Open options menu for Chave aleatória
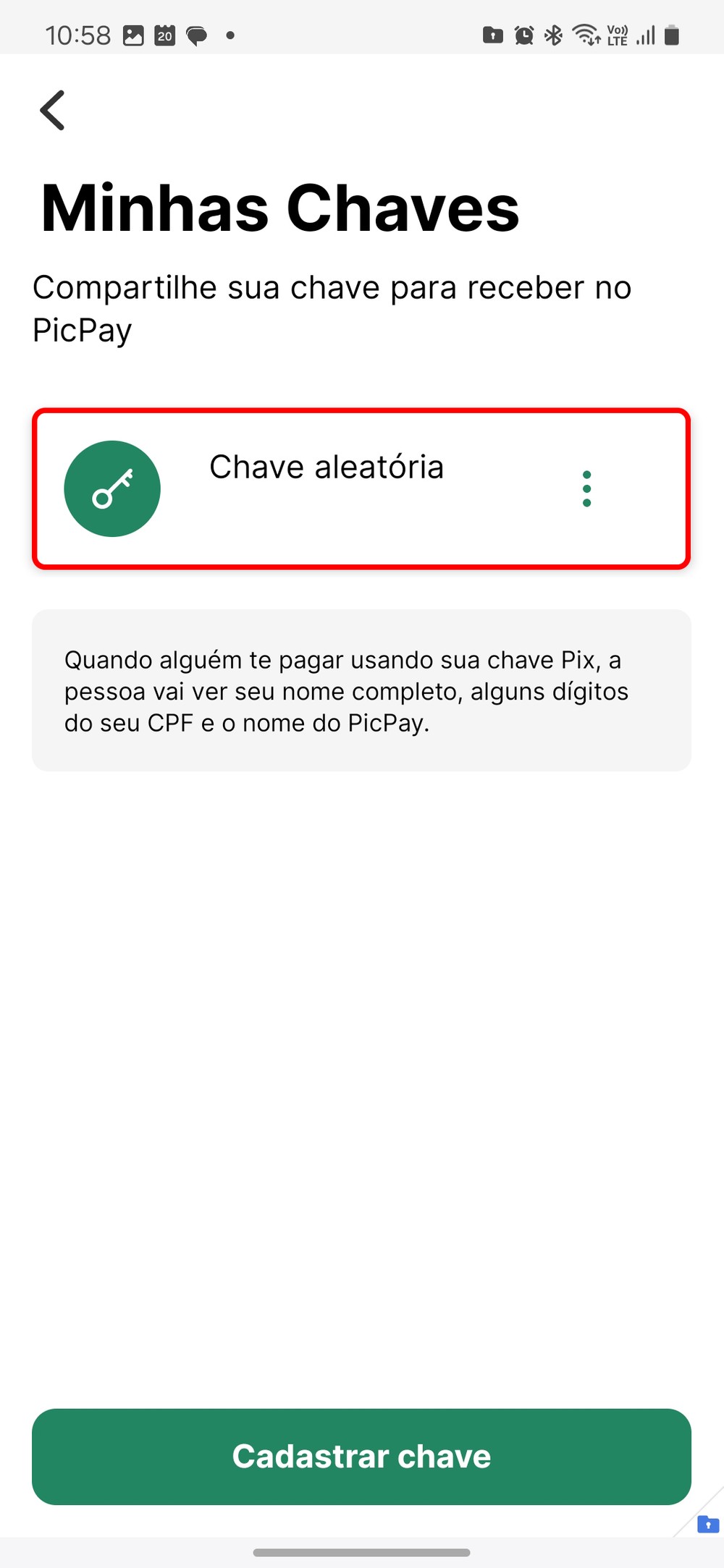This screenshot has height=1568, width=724. pos(586,489)
